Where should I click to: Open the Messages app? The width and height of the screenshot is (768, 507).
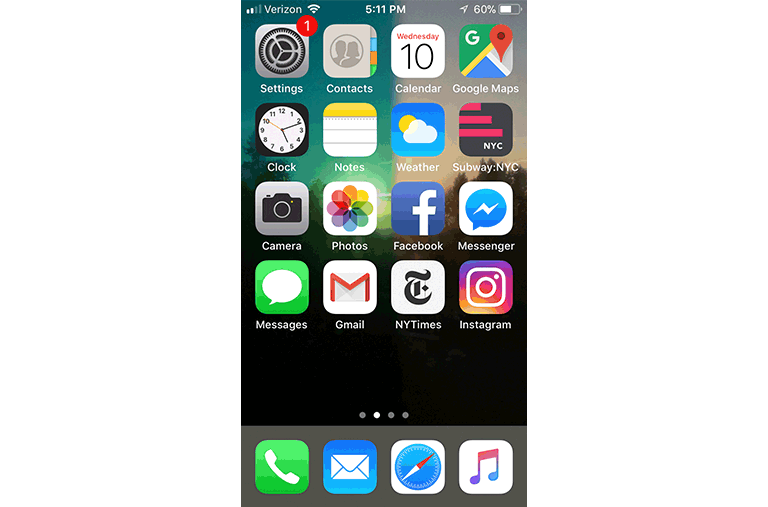(282, 287)
